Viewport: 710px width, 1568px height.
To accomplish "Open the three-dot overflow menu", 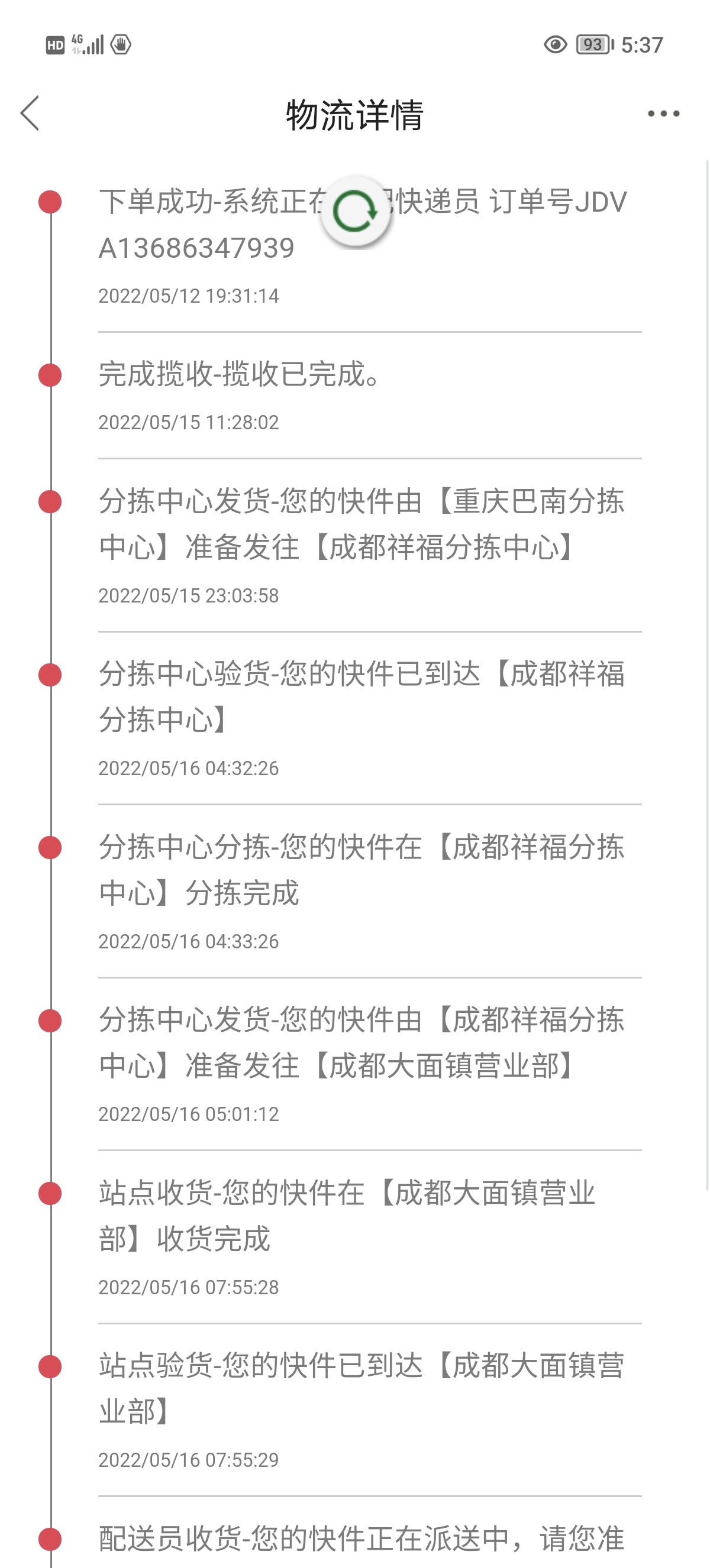I will pyautogui.click(x=663, y=114).
